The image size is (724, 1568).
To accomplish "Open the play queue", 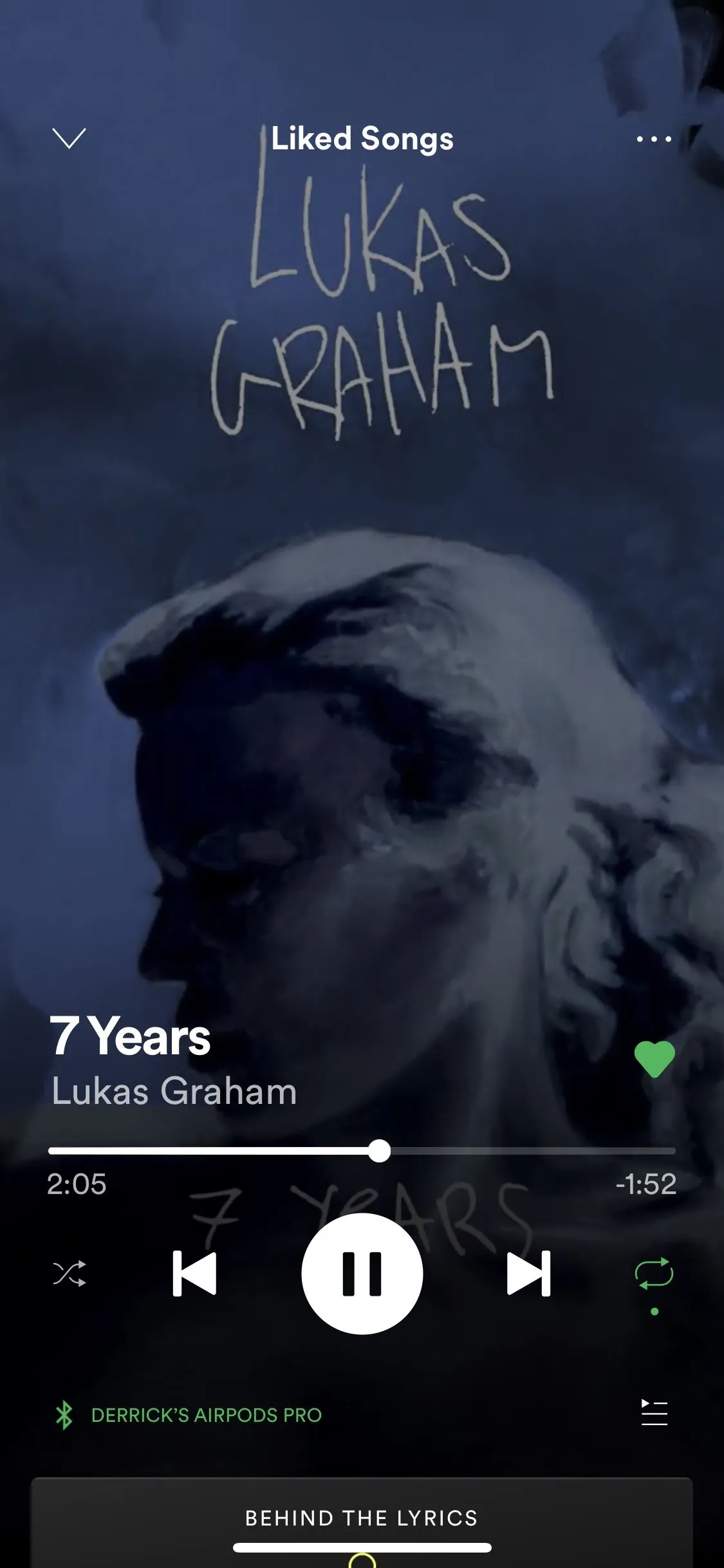I will [654, 1413].
